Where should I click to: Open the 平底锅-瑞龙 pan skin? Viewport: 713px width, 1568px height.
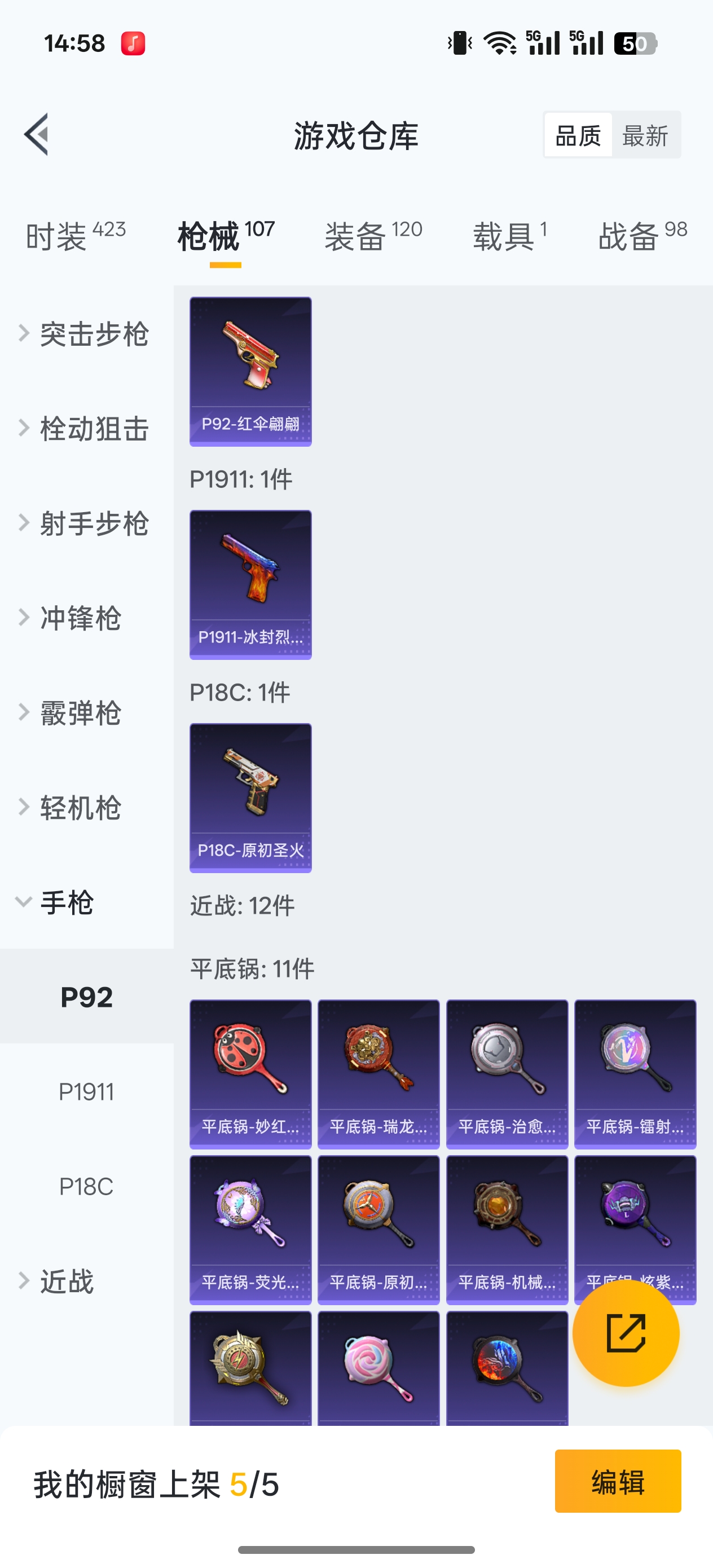[378, 1074]
